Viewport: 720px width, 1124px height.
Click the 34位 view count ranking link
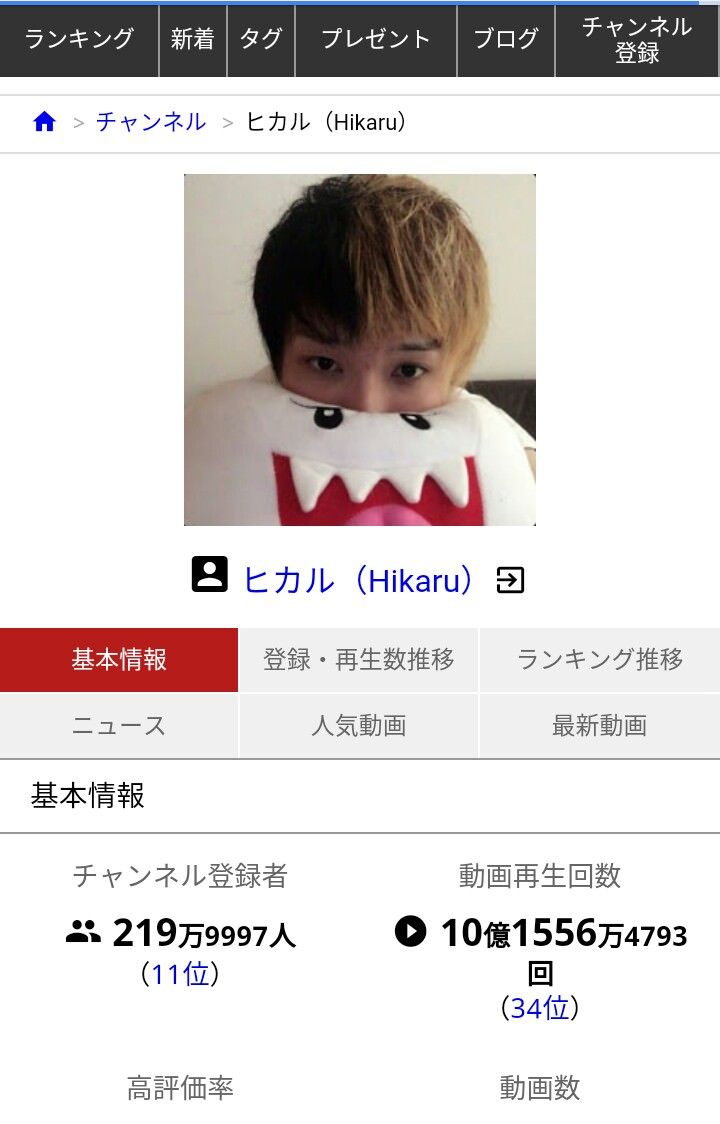click(542, 1007)
